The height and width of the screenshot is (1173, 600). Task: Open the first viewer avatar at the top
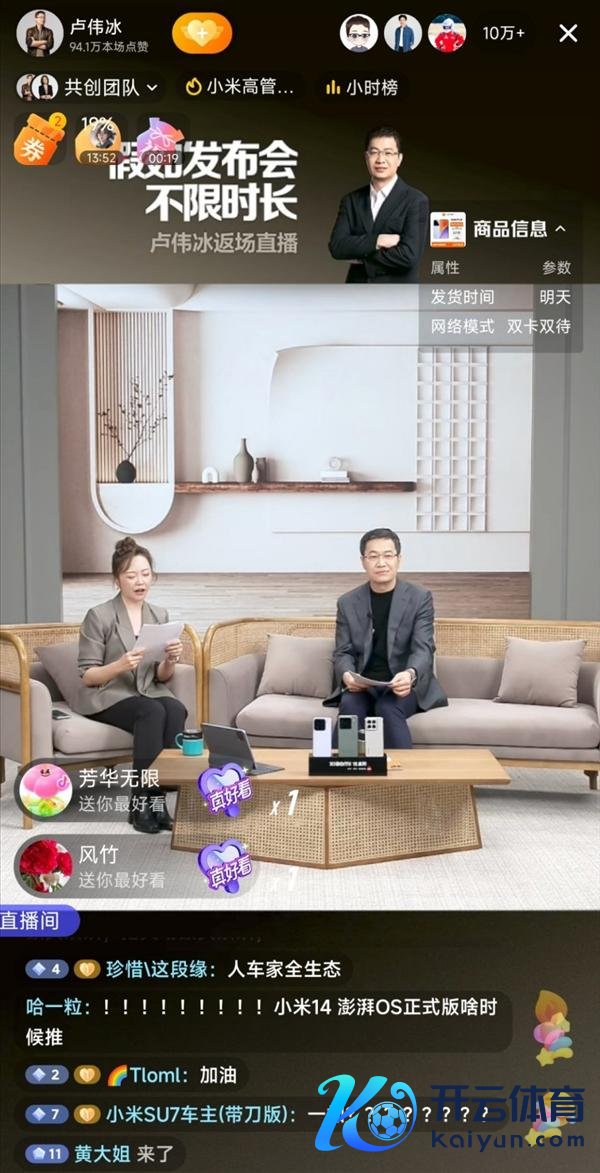(358, 33)
